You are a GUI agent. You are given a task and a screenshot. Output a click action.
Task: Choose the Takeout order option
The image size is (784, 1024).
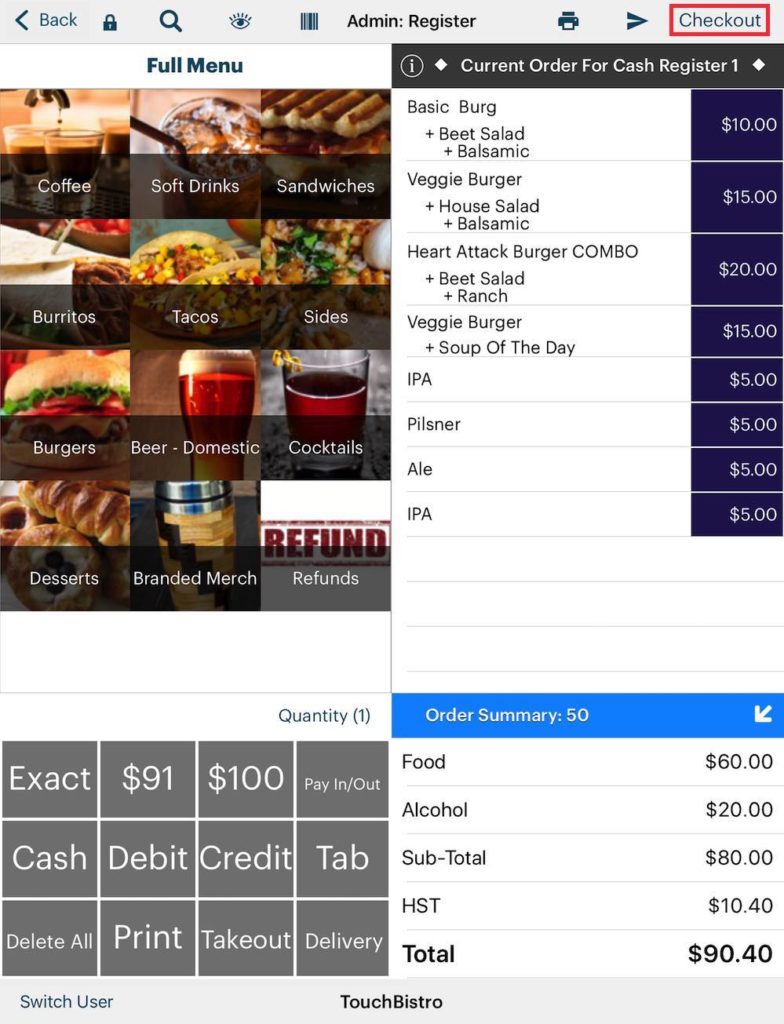click(245, 939)
